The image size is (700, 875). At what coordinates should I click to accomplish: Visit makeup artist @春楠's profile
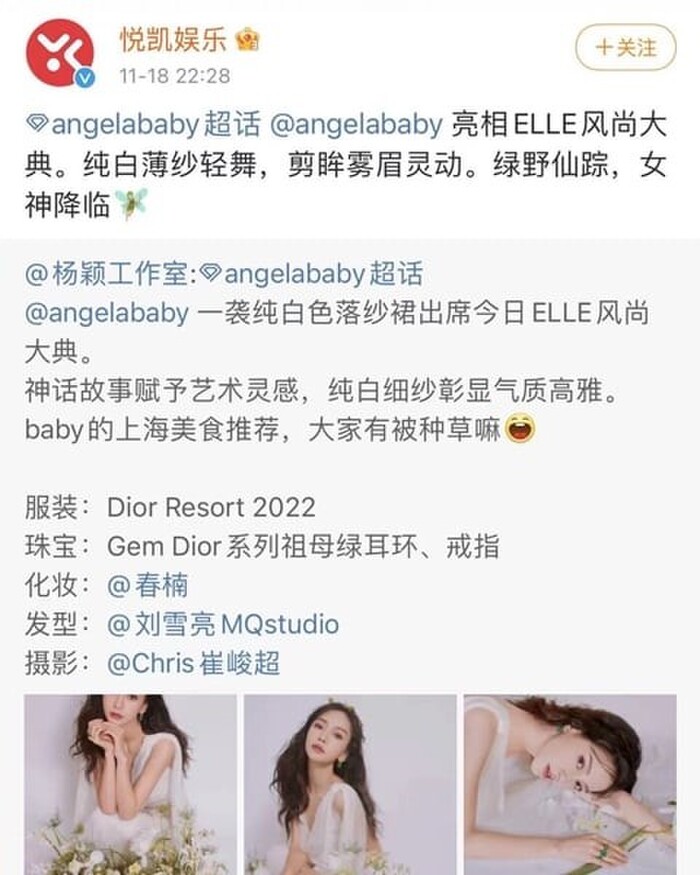coord(148,585)
